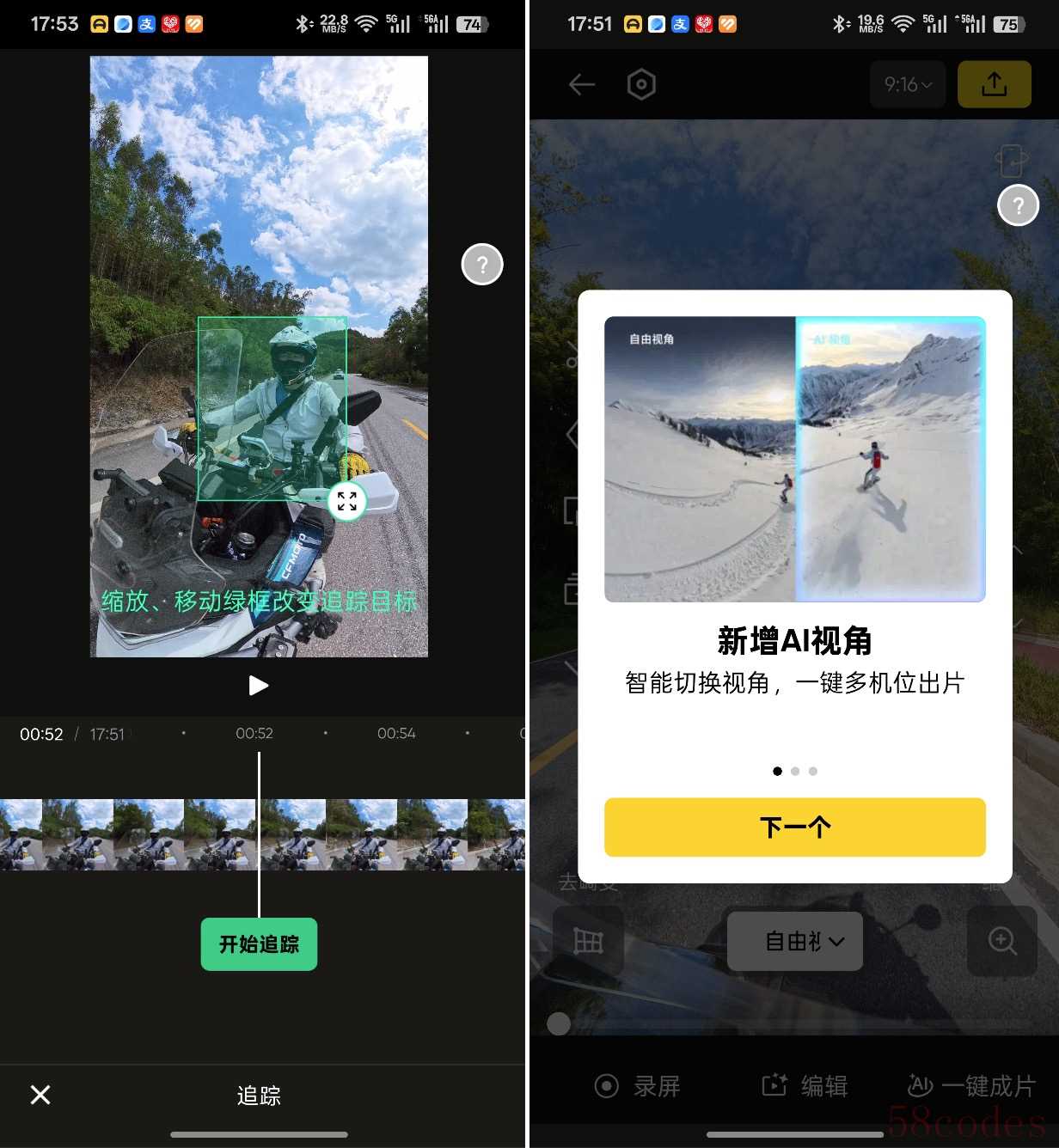Tap the help icon above the AI视角 dialog
The width and height of the screenshot is (1059, 1148).
coord(1018,205)
